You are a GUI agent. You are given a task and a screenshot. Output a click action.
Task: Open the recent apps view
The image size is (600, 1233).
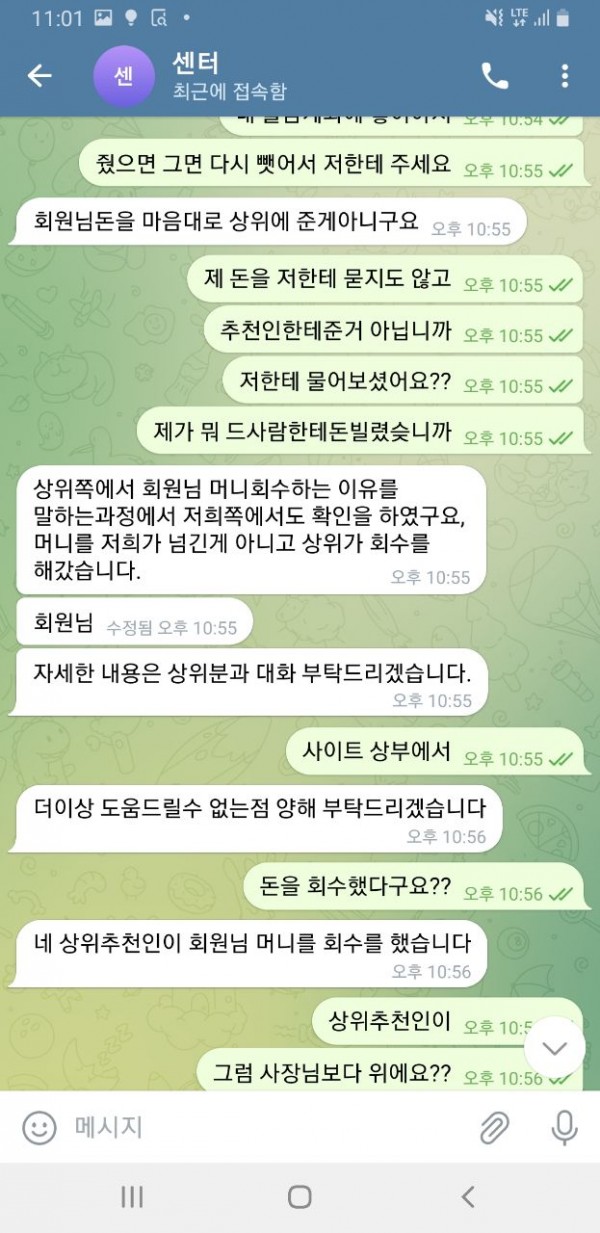click(x=132, y=1197)
